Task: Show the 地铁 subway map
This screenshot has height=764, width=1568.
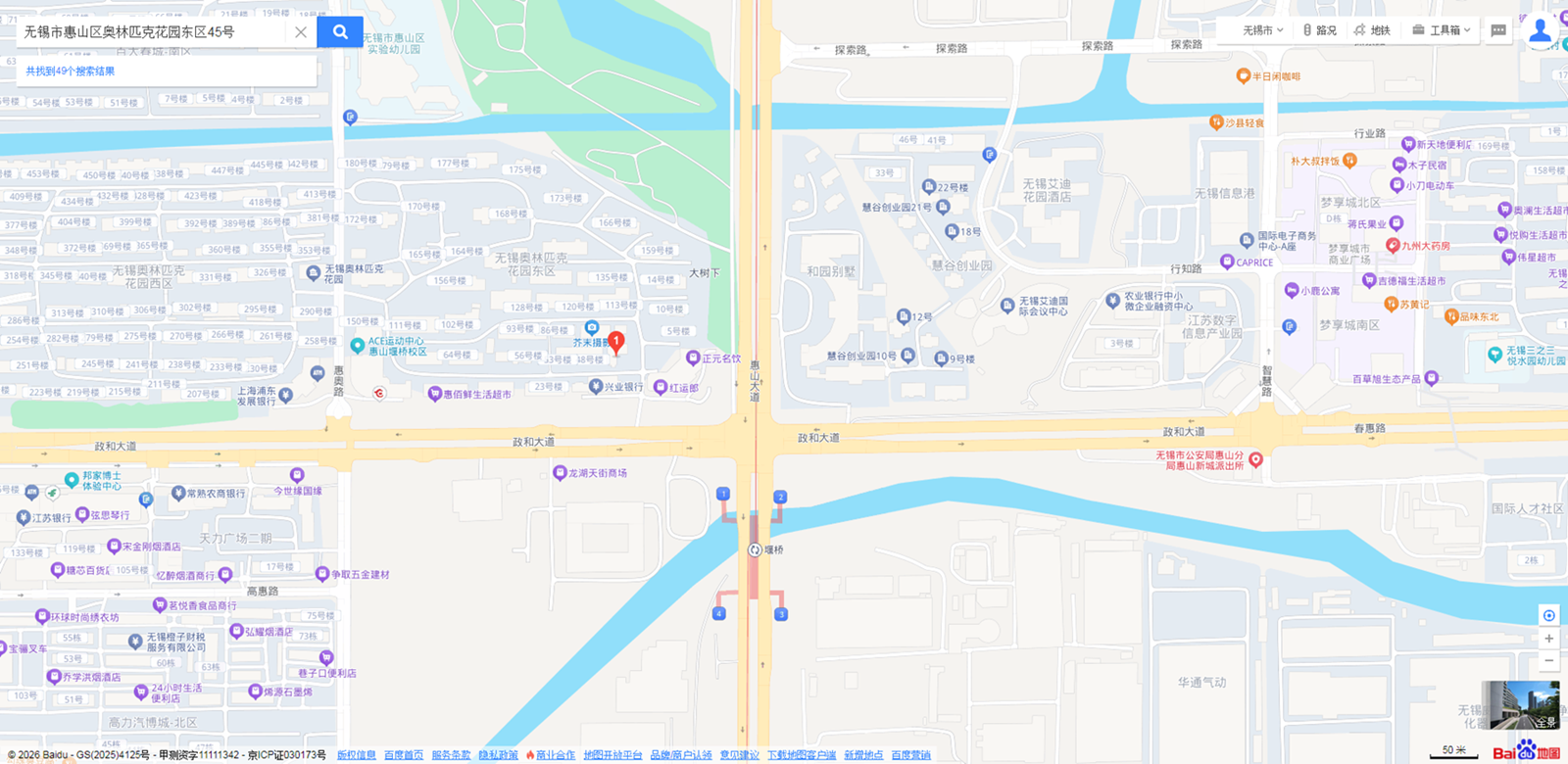Action: pos(1372,30)
